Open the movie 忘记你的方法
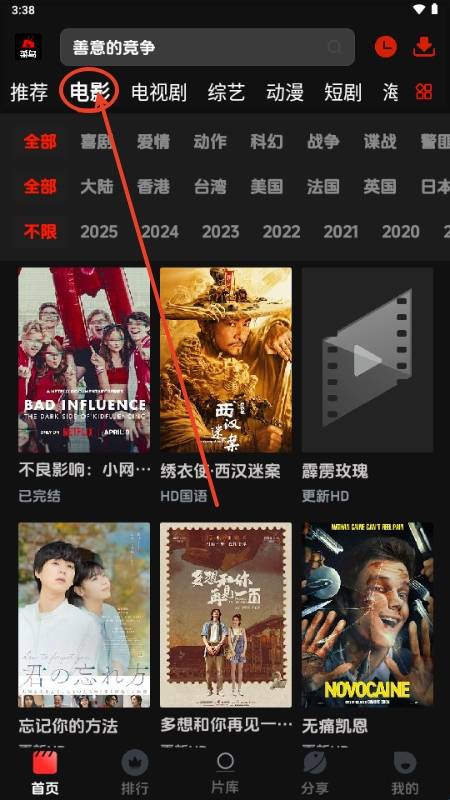Viewport: 450px width, 800px height. click(x=84, y=628)
